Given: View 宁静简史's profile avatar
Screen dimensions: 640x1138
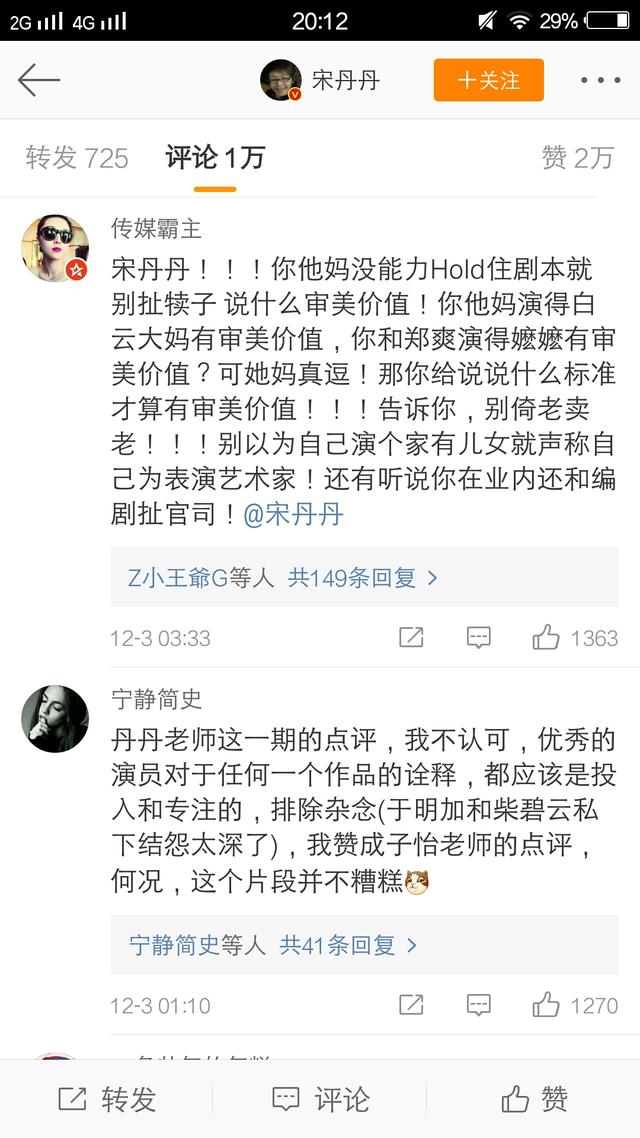Looking at the screenshot, I should [56, 718].
